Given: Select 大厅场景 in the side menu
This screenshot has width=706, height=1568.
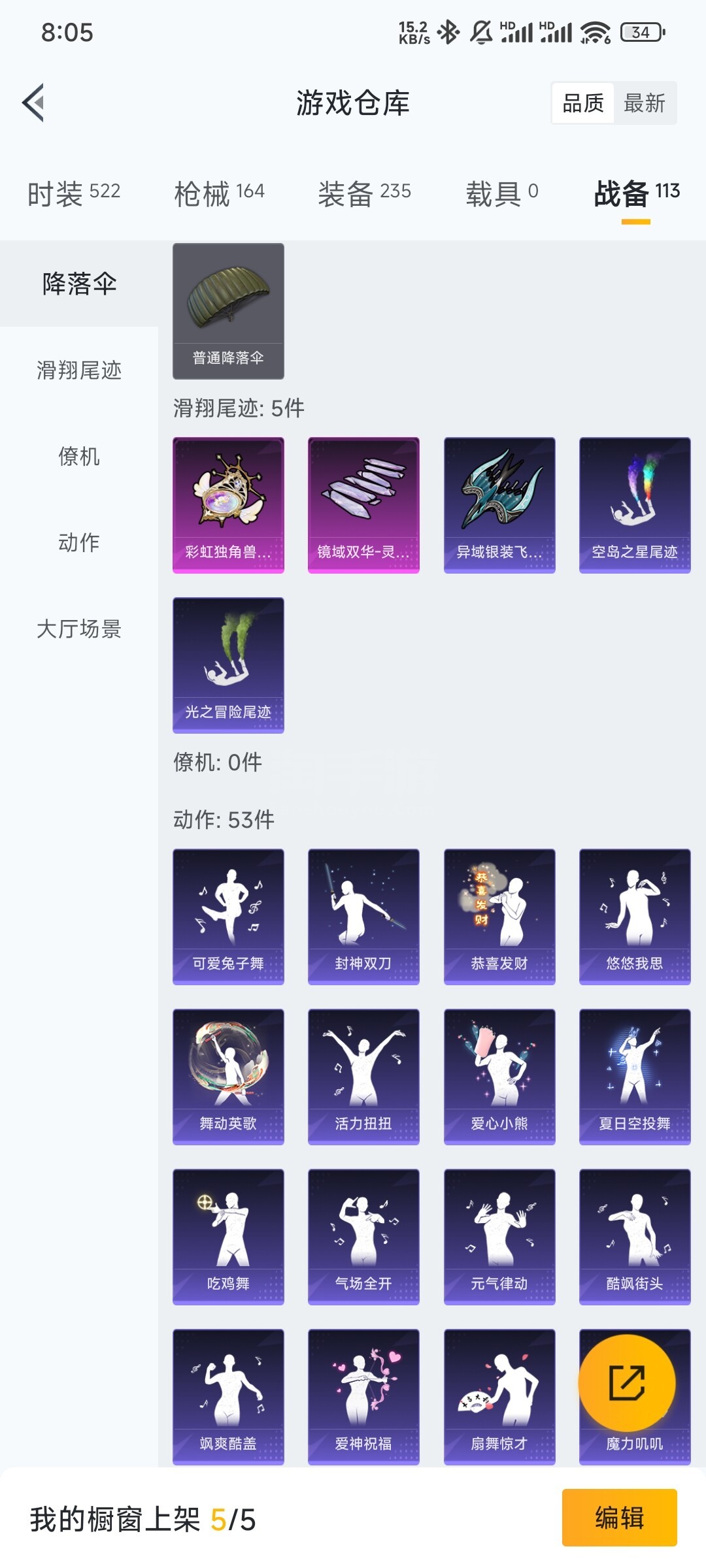Looking at the screenshot, I should pos(79,629).
